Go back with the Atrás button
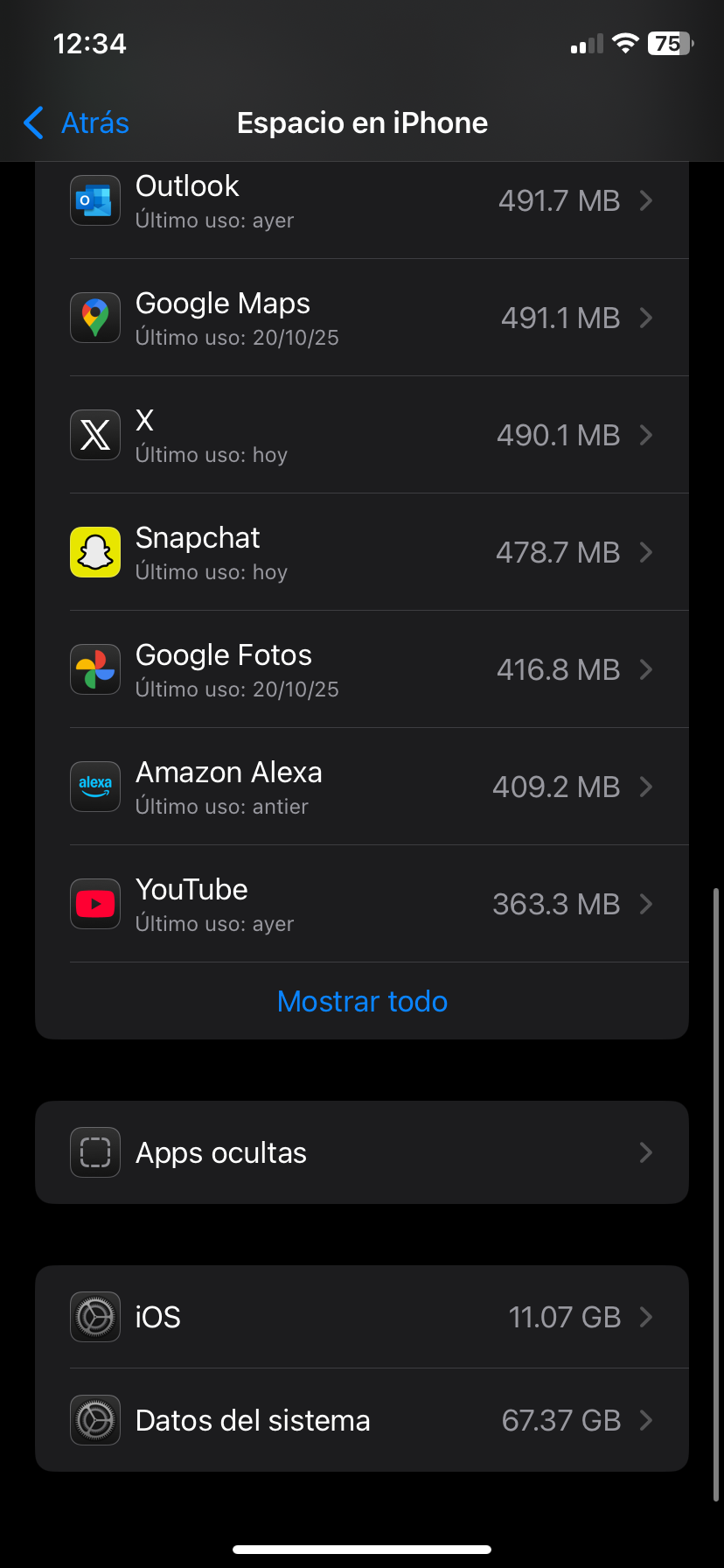Image resolution: width=724 pixels, height=1568 pixels. [77, 123]
